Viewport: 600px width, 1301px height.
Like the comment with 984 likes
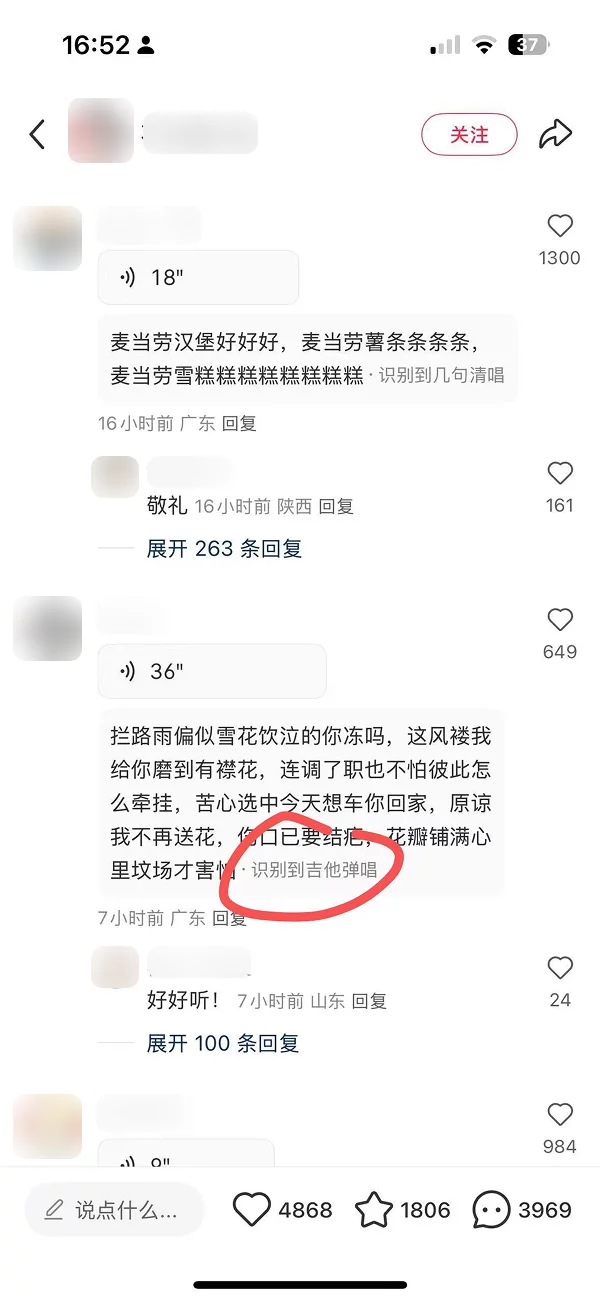tap(559, 1115)
